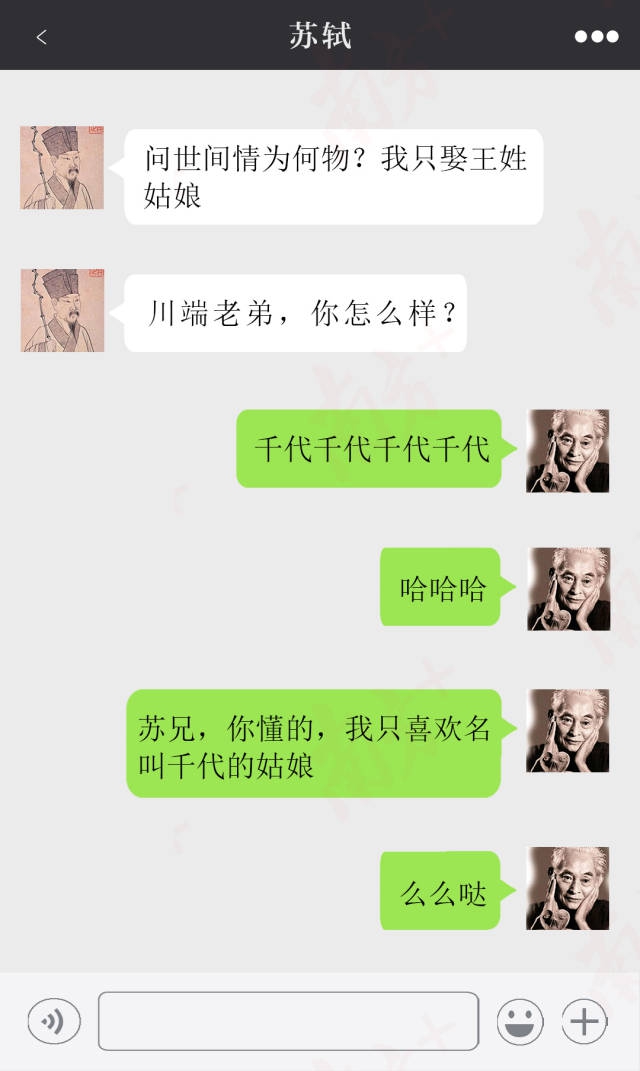Focus the message text field
This screenshot has width=640, height=1071.
[x=288, y=1021]
